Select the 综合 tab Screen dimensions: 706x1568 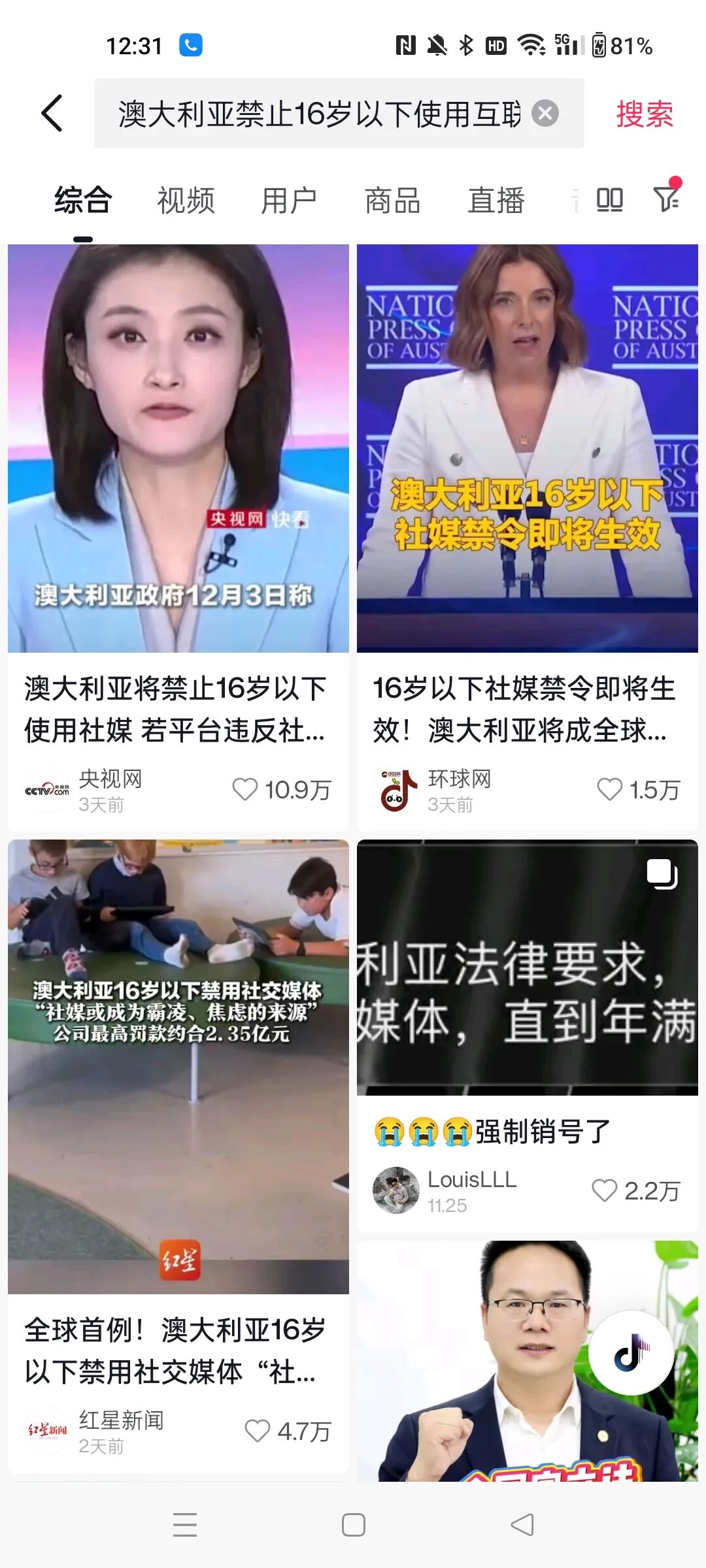point(83,200)
